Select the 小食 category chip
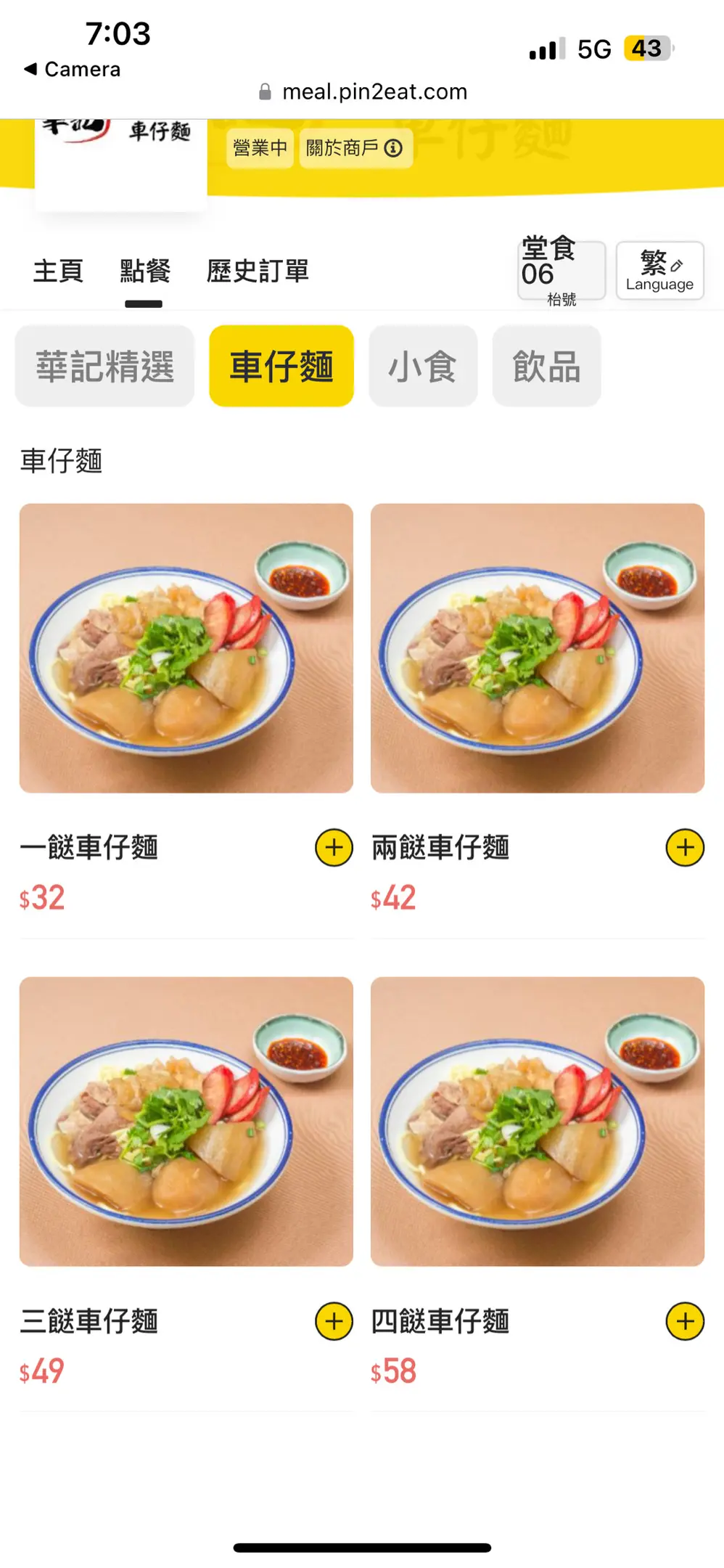Viewport: 724px width, 1568px height. (x=423, y=366)
